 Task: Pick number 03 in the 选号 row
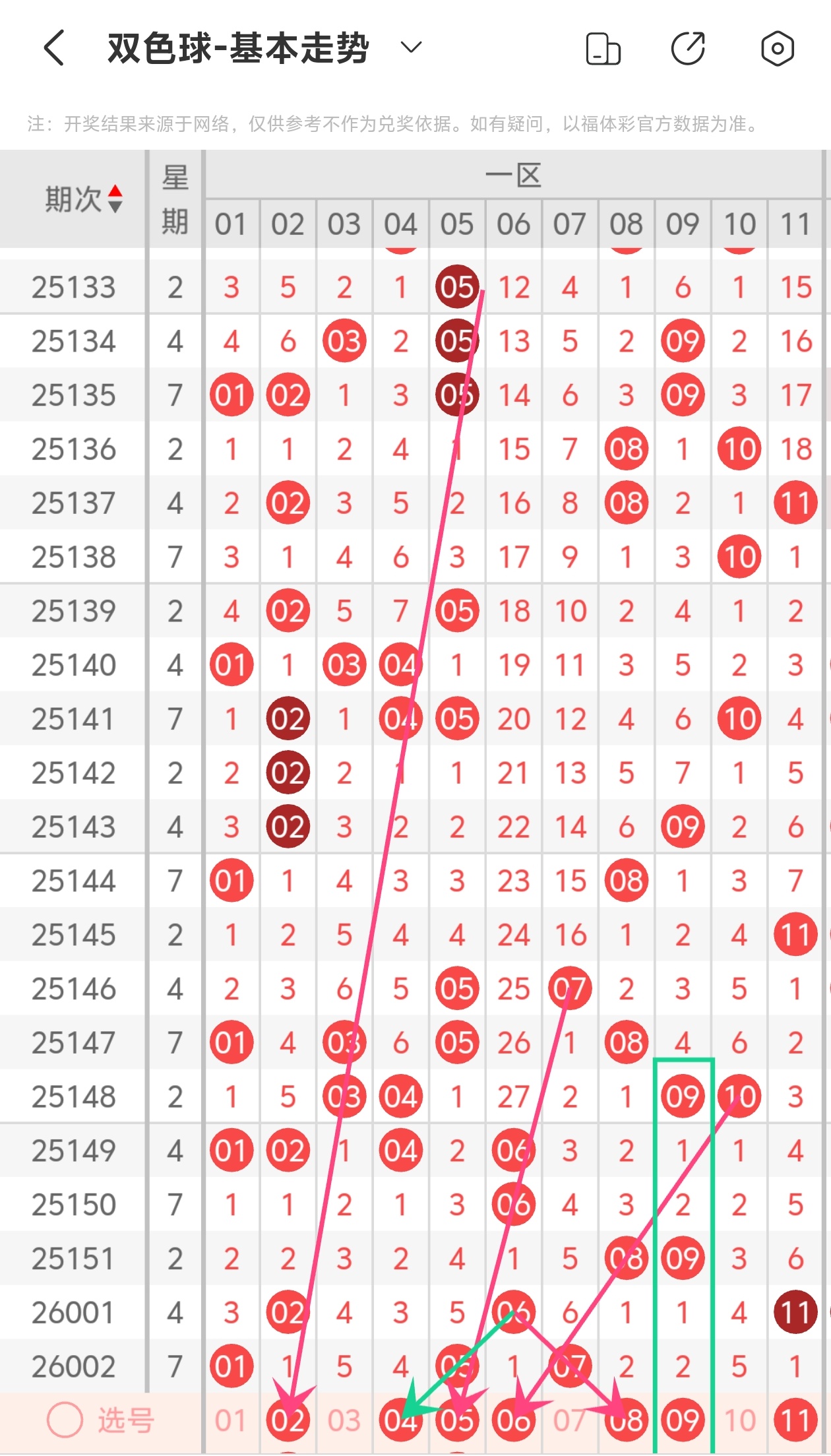point(344,1420)
